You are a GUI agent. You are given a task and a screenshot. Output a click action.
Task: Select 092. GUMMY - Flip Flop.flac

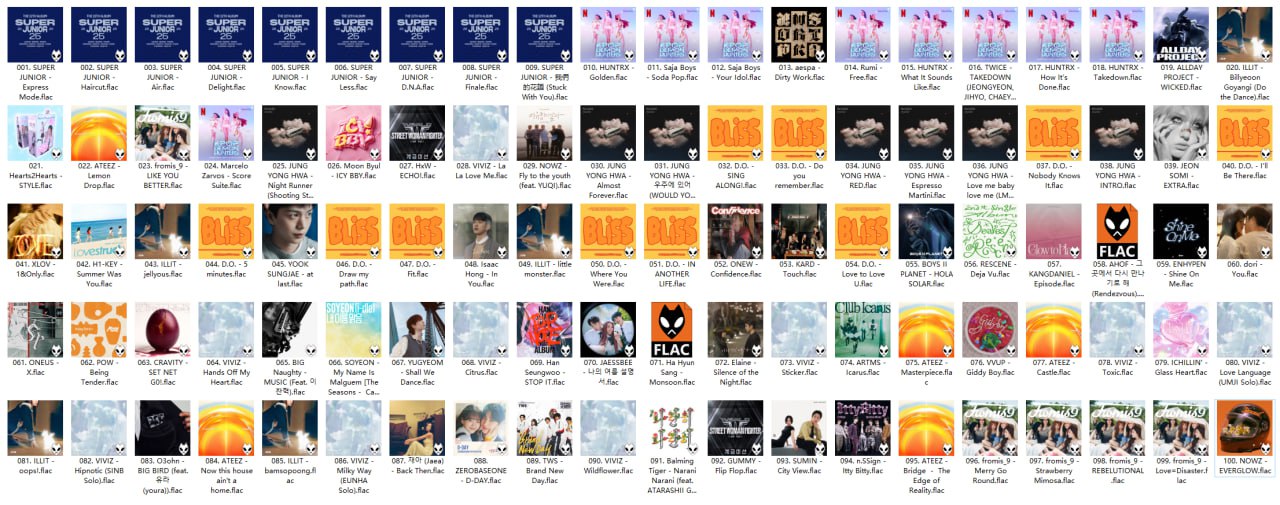pos(735,427)
